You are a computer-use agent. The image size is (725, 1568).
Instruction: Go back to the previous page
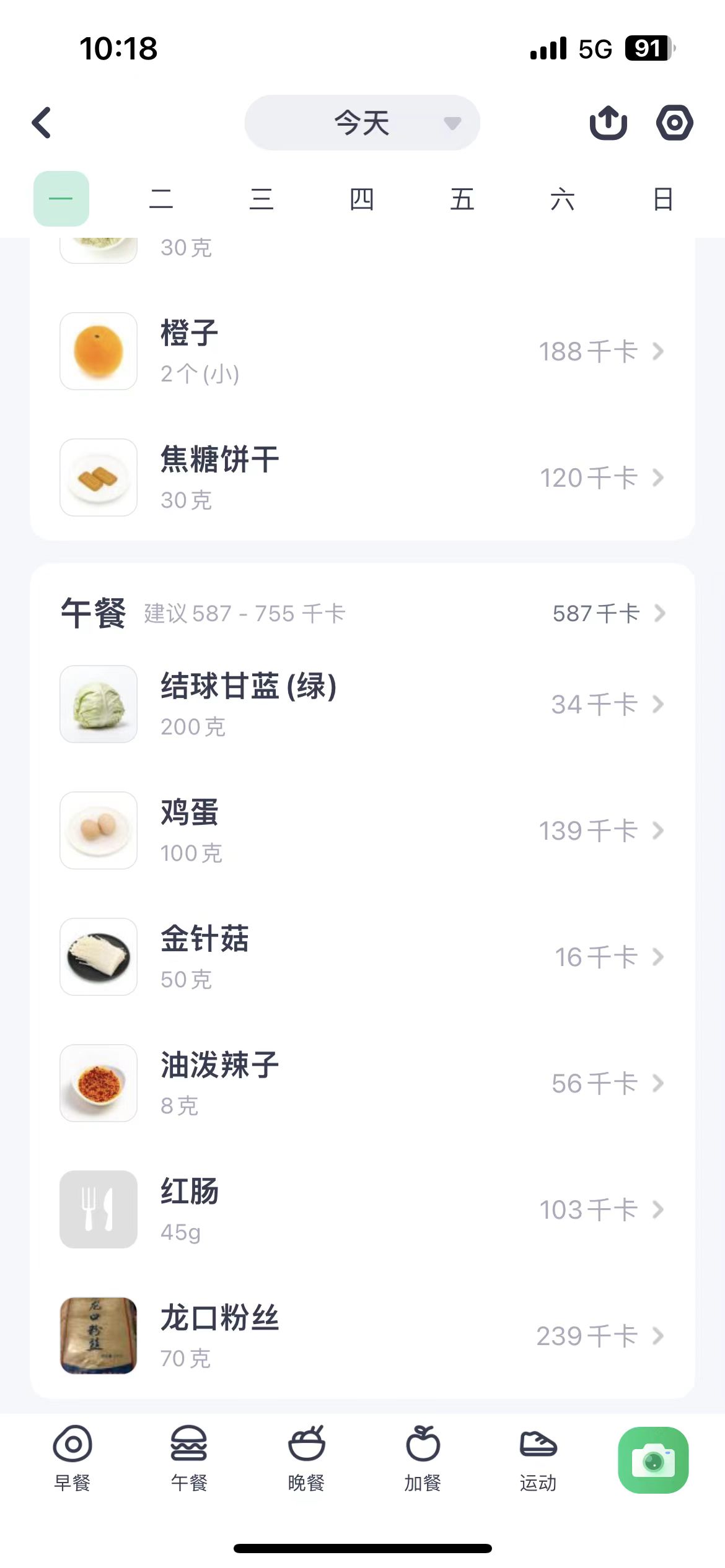click(x=42, y=123)
